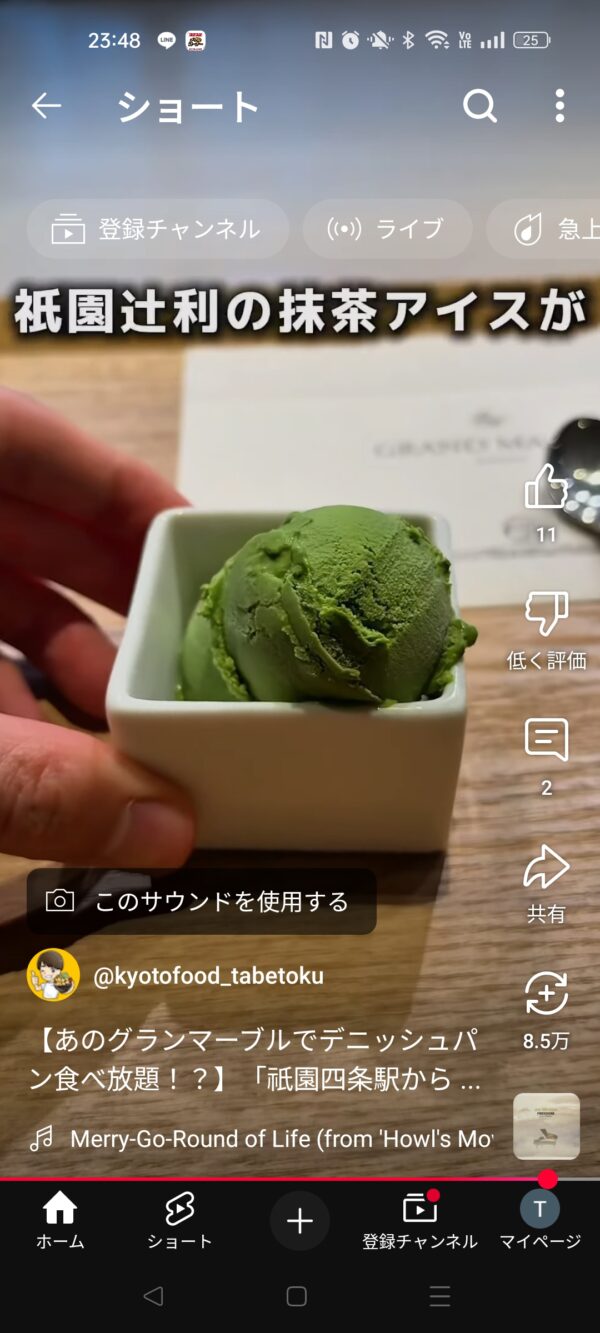This screenshot has width=600, height=1333.
Task: Tap the system back navigation button
Action: (x=153, y=1297)
